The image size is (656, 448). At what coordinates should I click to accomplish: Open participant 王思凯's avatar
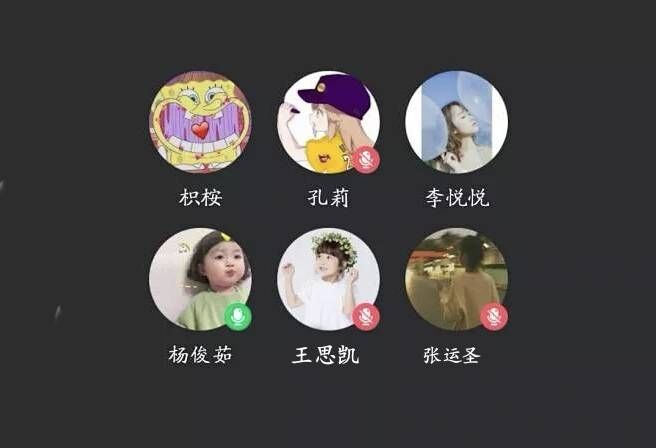(x=328, y=279)
